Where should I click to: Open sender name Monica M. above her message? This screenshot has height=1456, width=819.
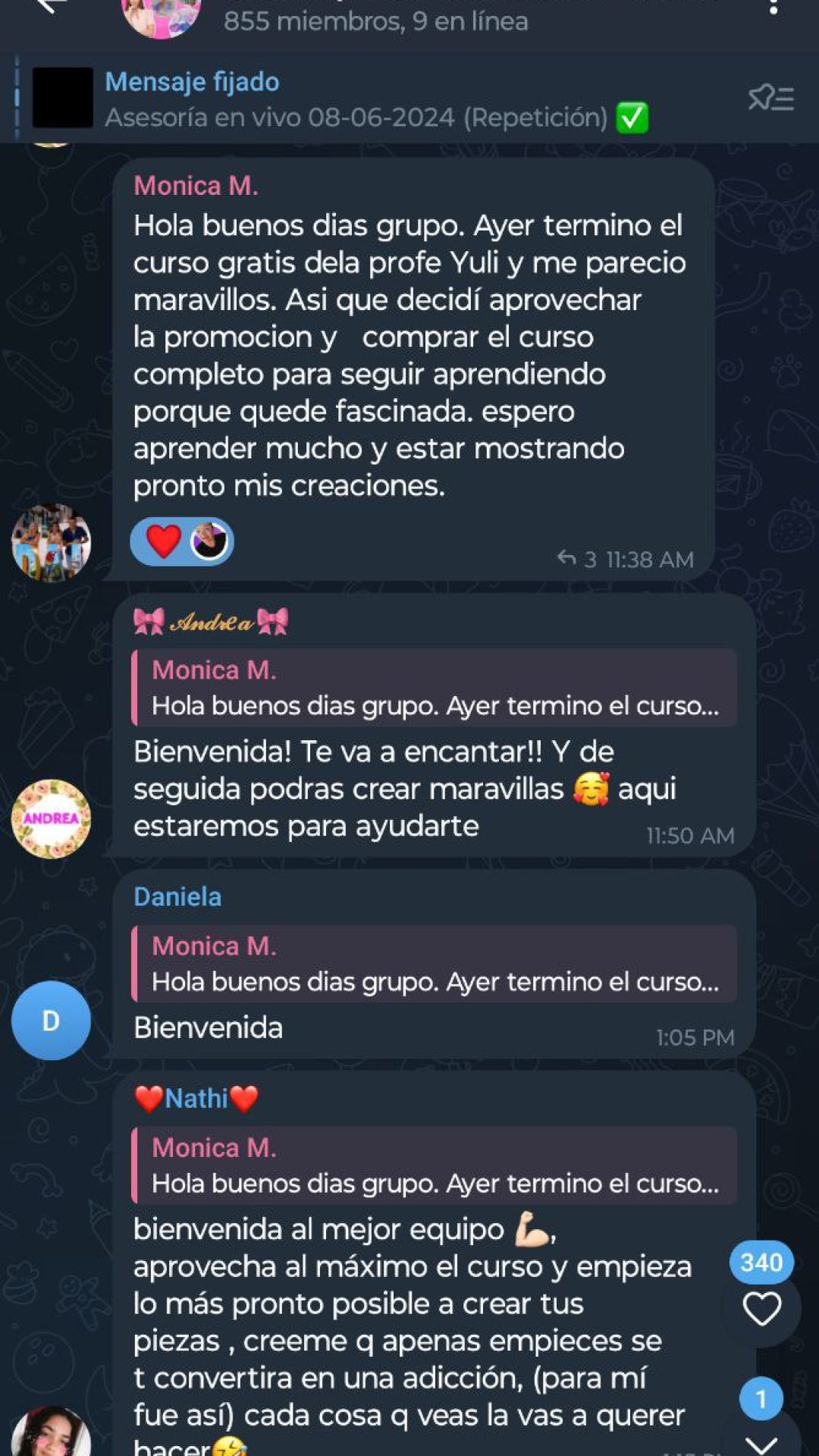tap(196, 186)
